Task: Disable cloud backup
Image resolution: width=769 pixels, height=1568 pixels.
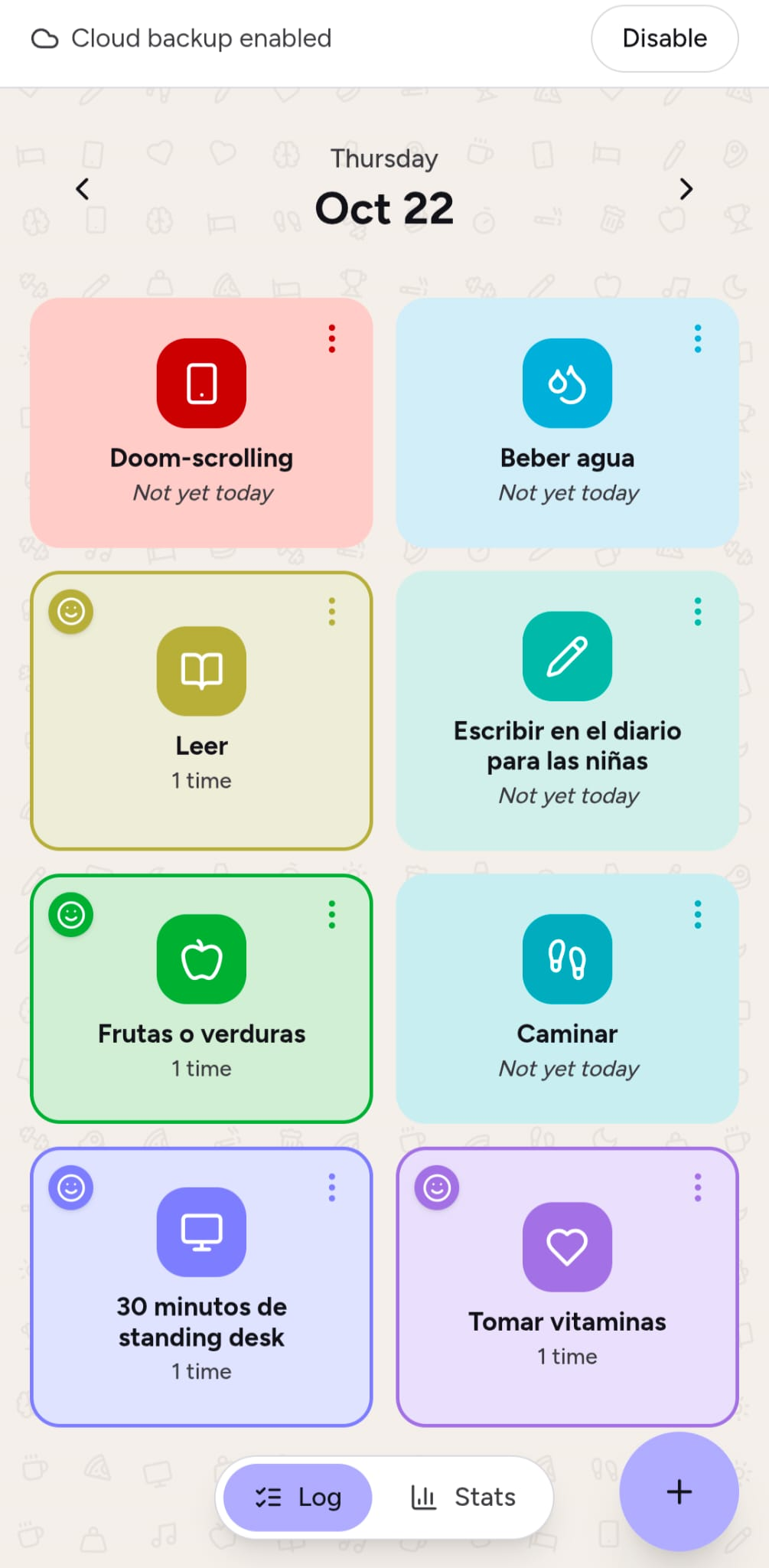Action: point(664,38)
